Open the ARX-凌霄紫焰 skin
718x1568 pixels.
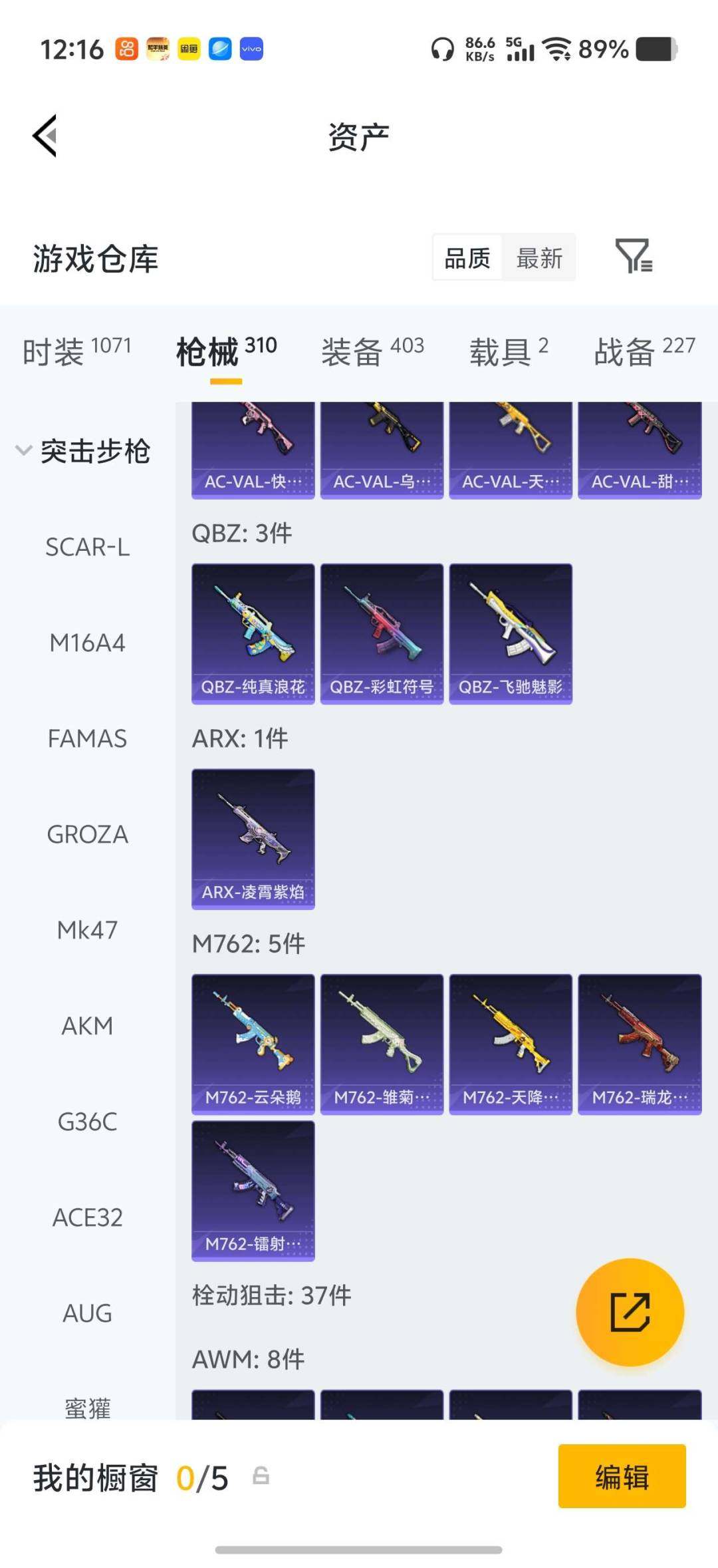pyautogui.click(x=253, y=838)
